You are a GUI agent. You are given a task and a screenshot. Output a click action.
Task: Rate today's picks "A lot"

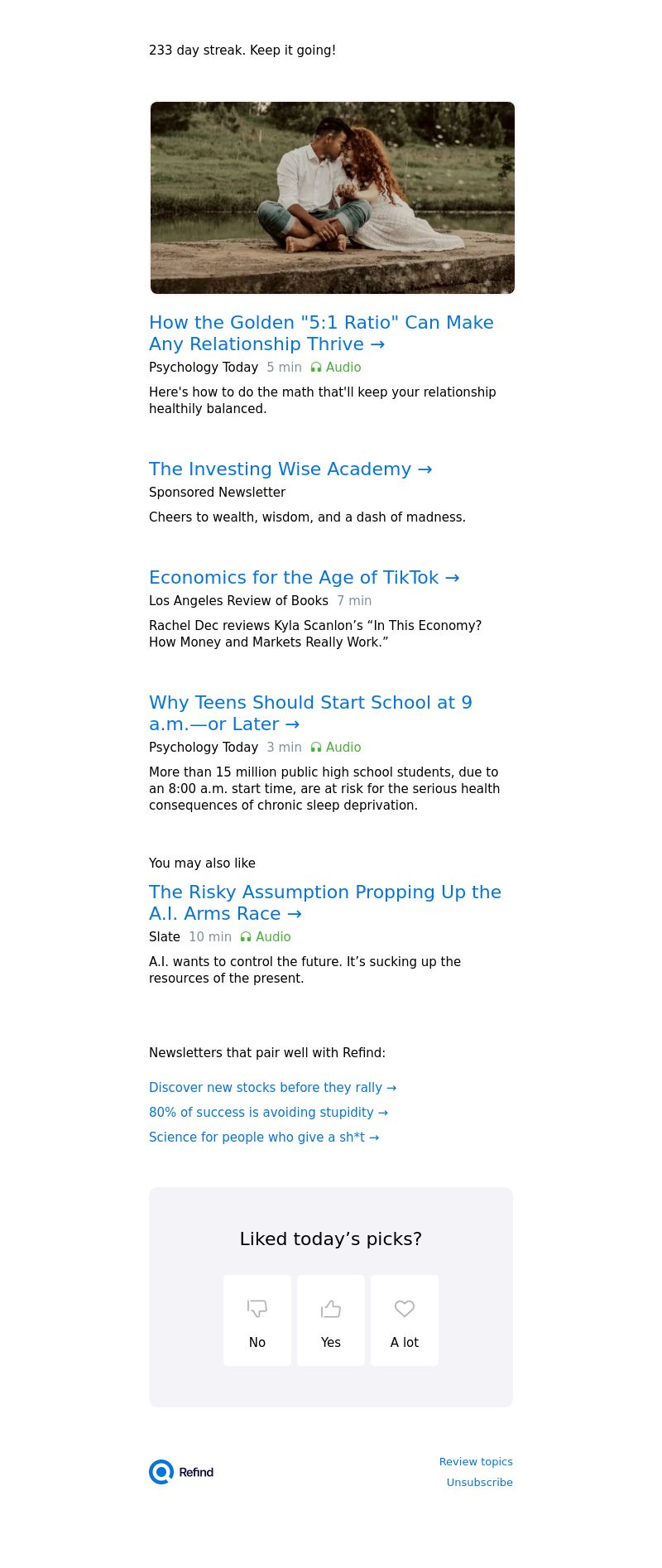point(405,1320)
